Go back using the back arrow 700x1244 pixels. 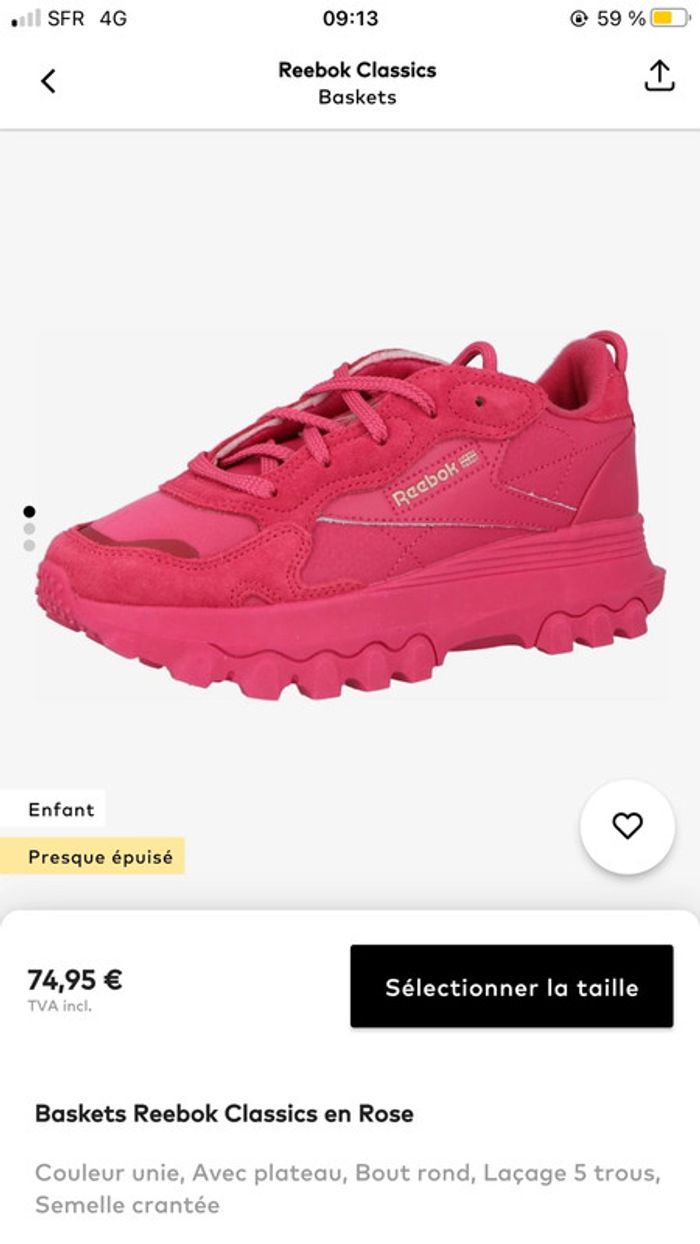point(48,81)
